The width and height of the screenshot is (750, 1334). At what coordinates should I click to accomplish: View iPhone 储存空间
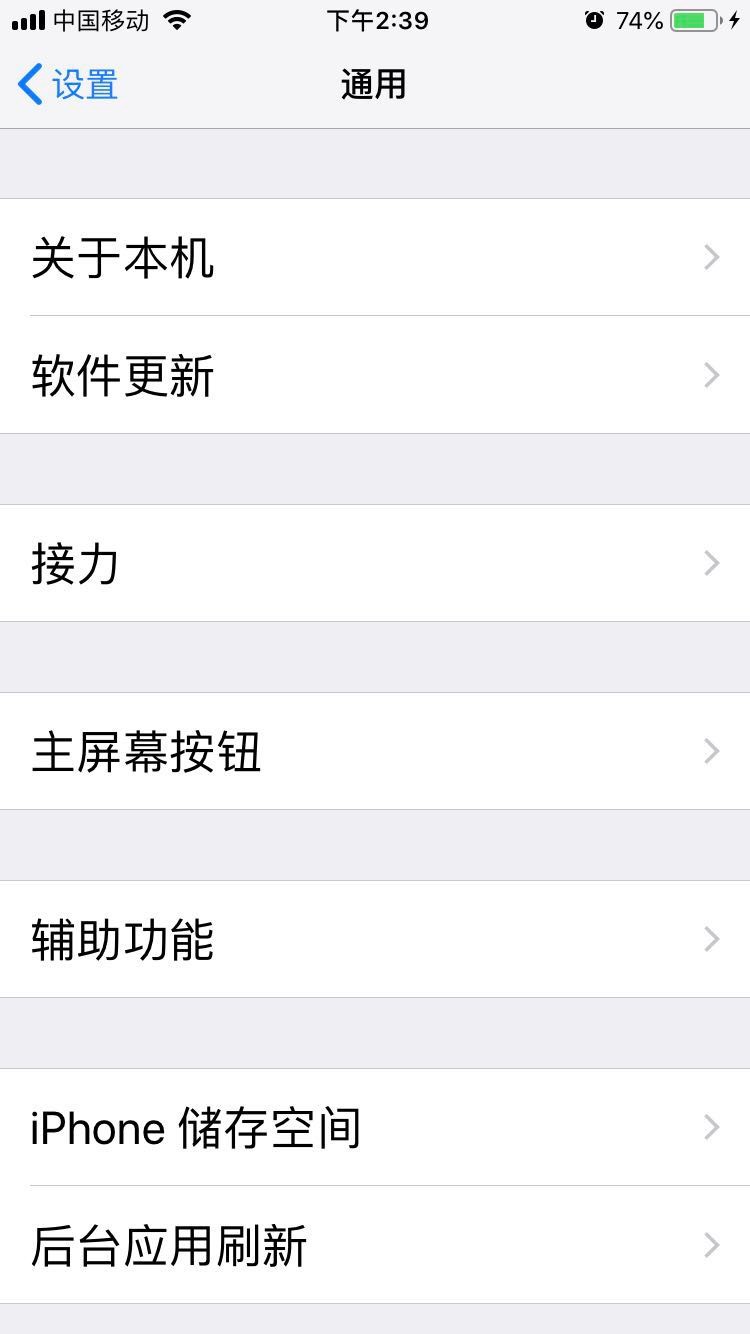[374, 1128]
